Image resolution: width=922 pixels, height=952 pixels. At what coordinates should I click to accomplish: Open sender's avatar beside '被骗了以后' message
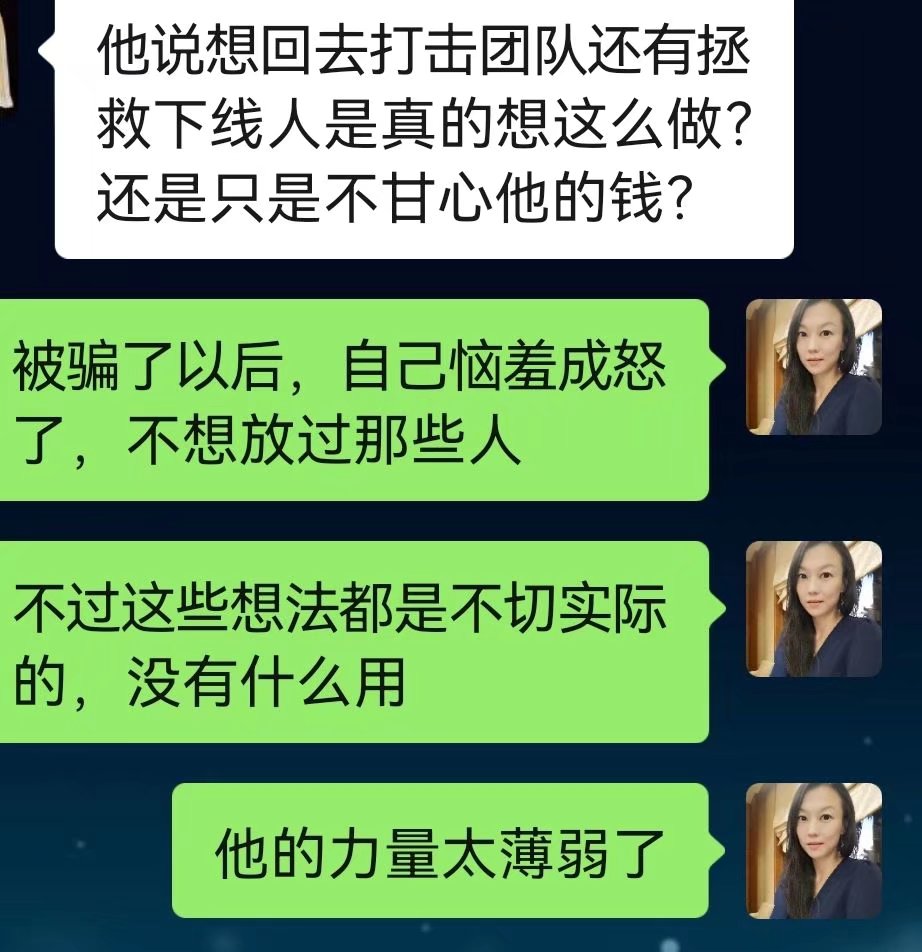click(x=814, y=367)
